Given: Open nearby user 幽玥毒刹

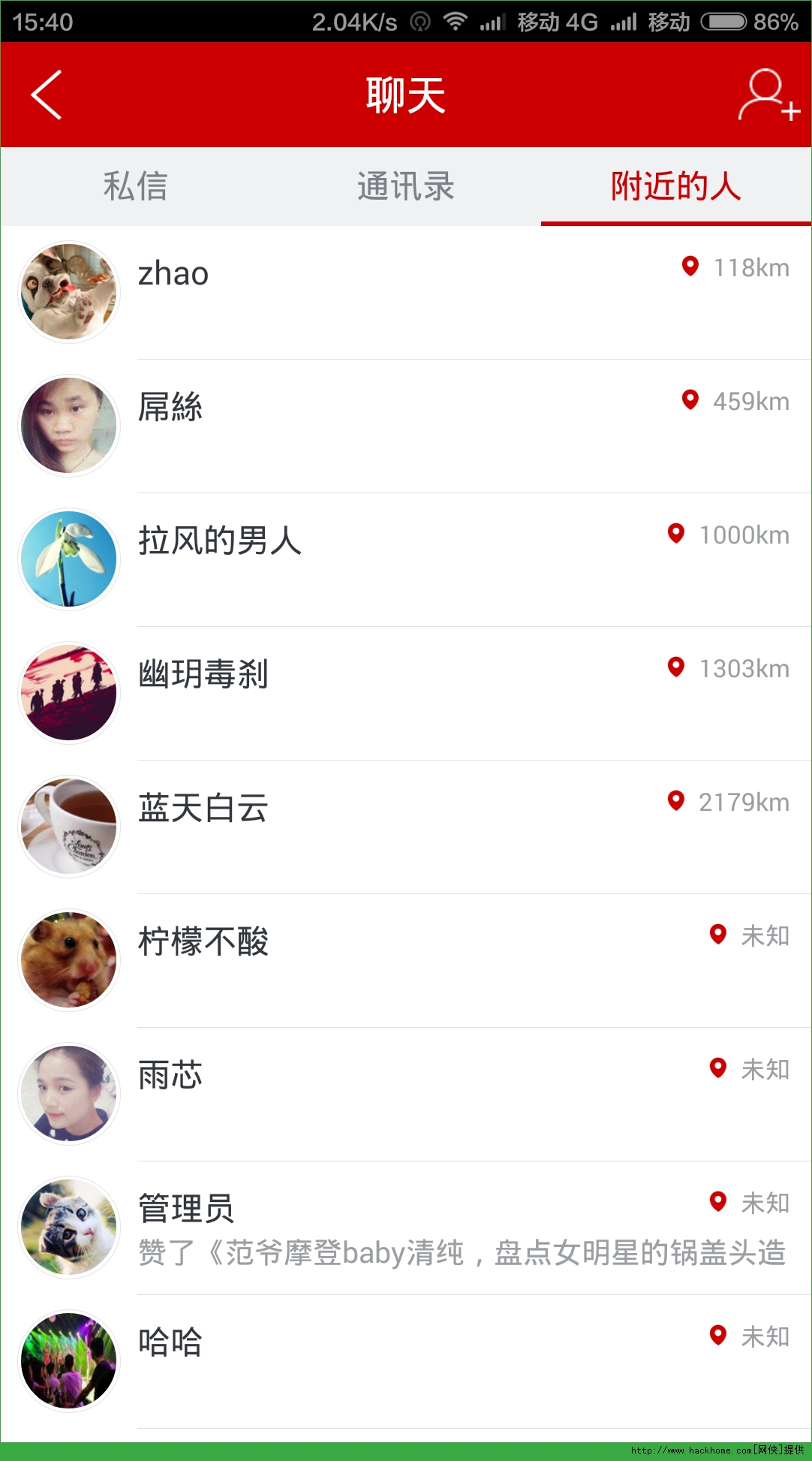Looking at the screenshot, I should (x=405, y=693).
